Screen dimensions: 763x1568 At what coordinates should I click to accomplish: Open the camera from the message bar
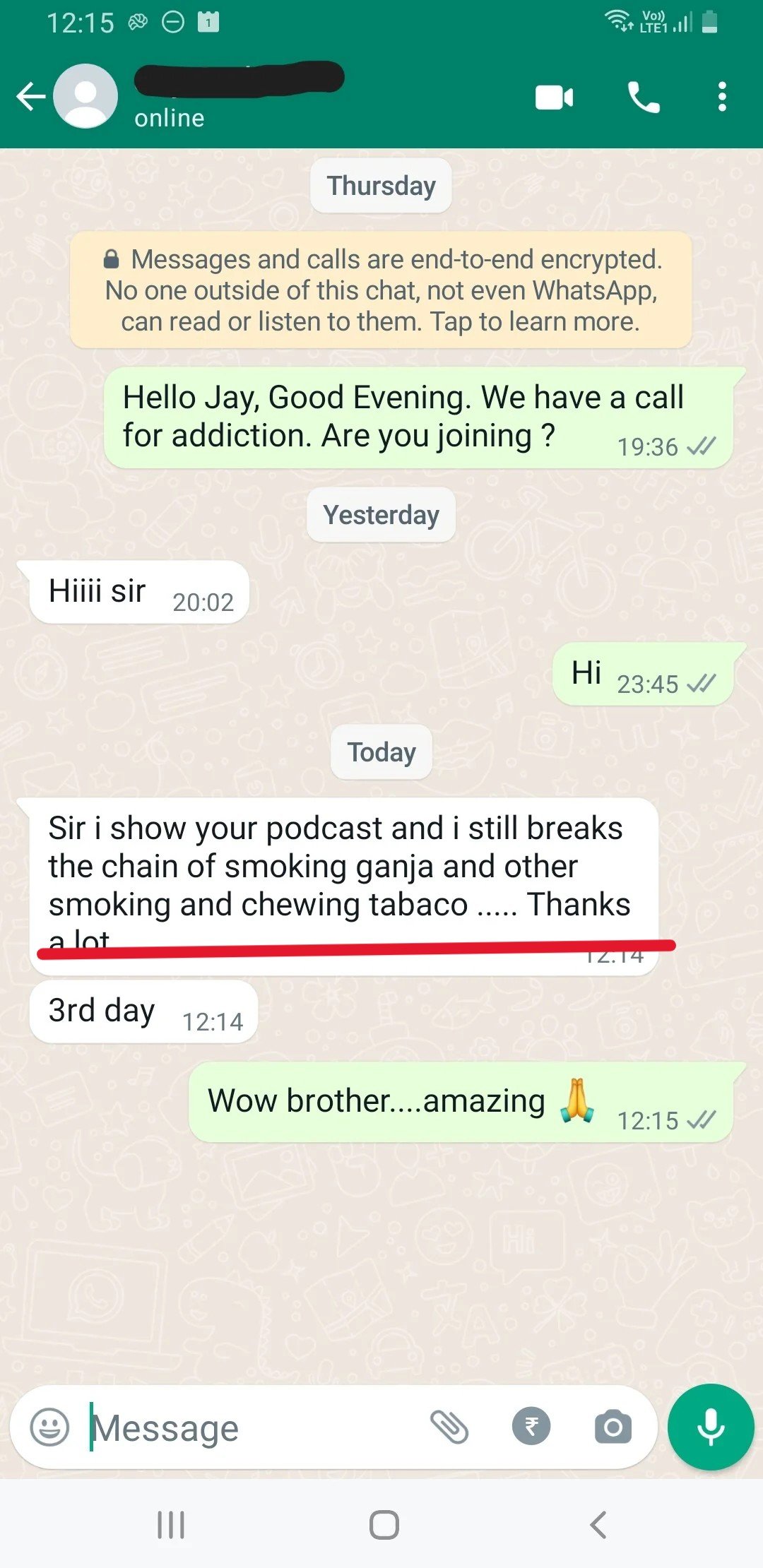point(613,1427)
